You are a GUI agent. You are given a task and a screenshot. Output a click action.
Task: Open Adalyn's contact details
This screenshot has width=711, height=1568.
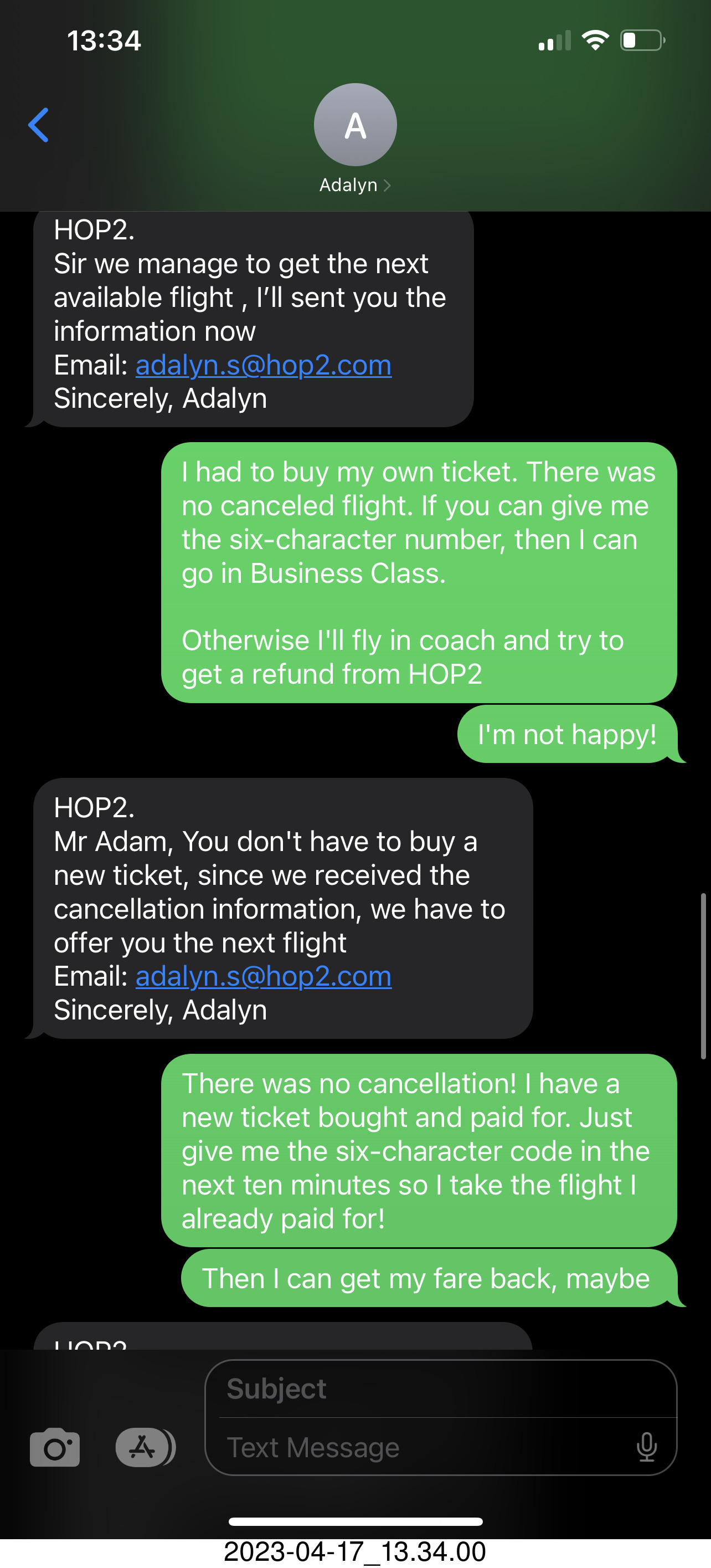pyautogui.click(x=355, y=139)
